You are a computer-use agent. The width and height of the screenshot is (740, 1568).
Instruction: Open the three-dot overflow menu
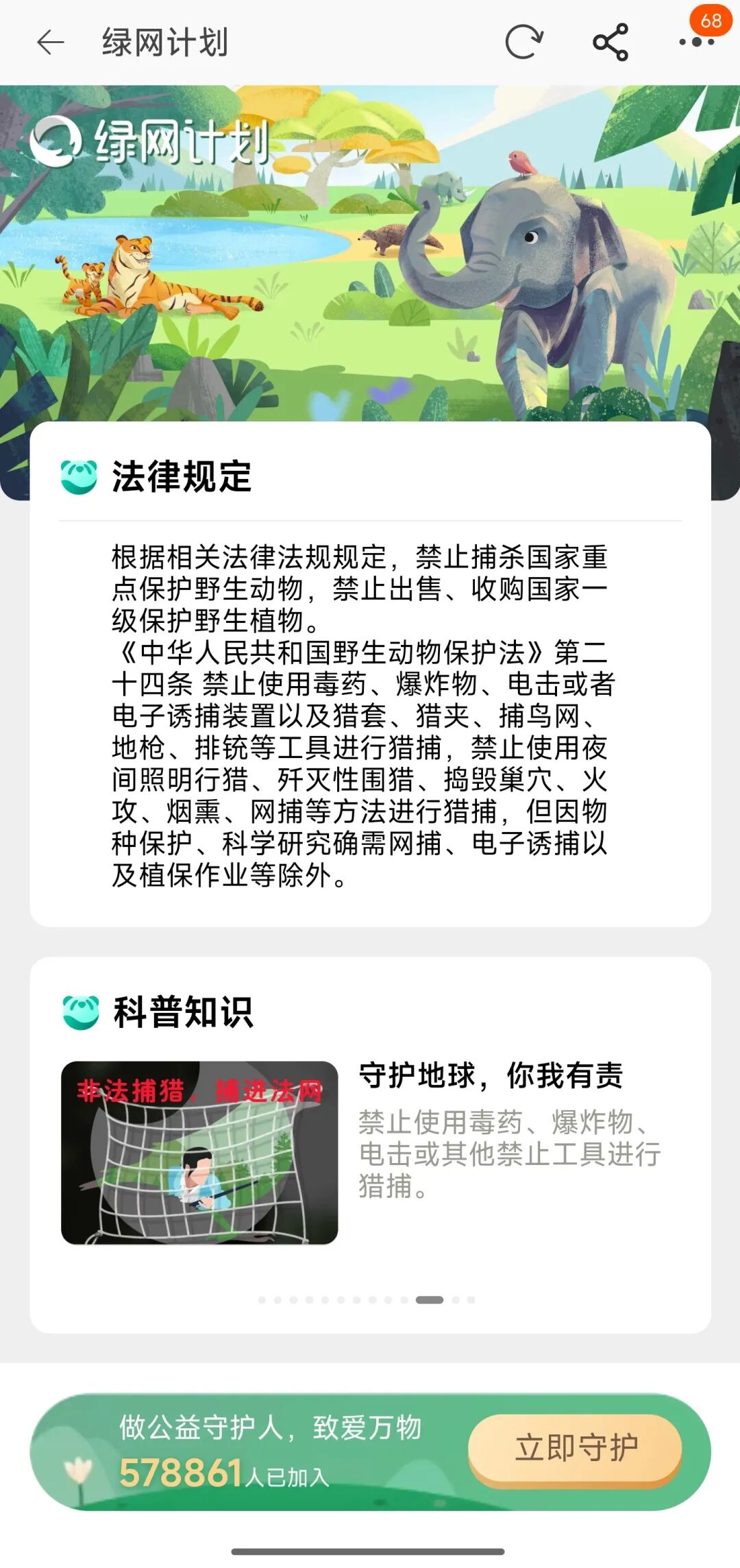[x=696, y=42]
